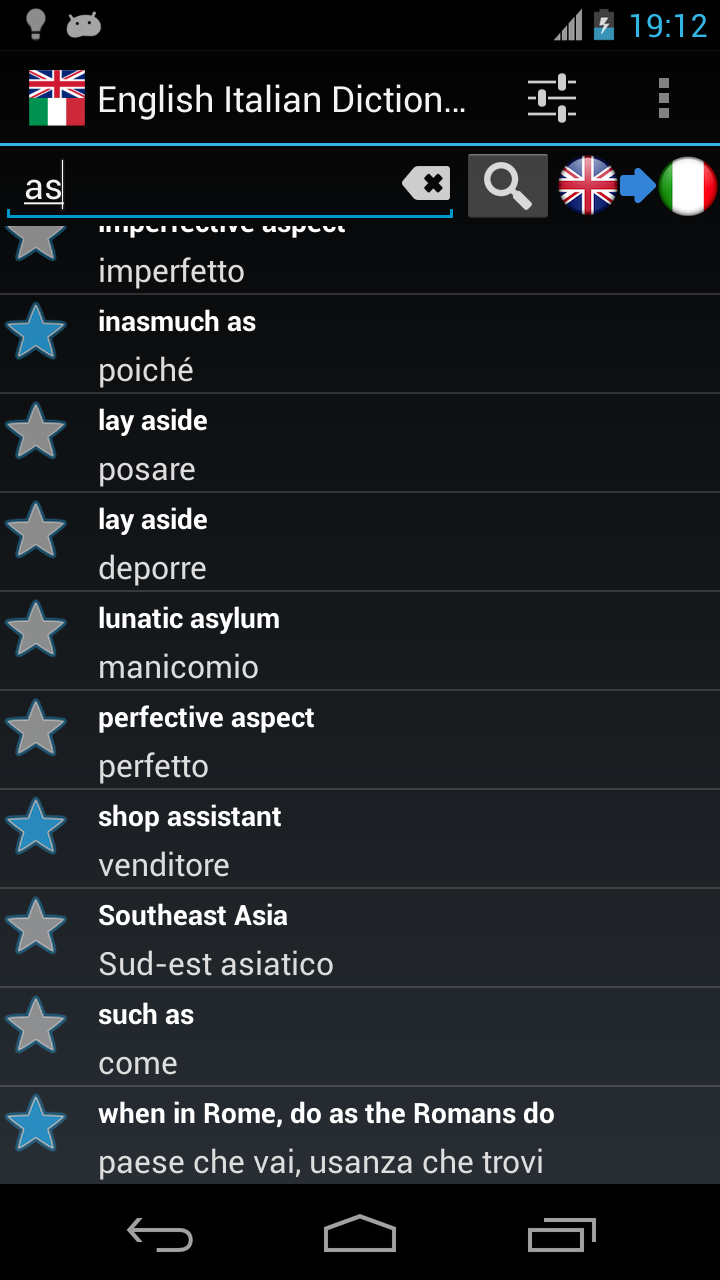The height and width of the screenshot is (1280, 720).
Task: Clear the search text field
Action: click(x=427, y=184)
